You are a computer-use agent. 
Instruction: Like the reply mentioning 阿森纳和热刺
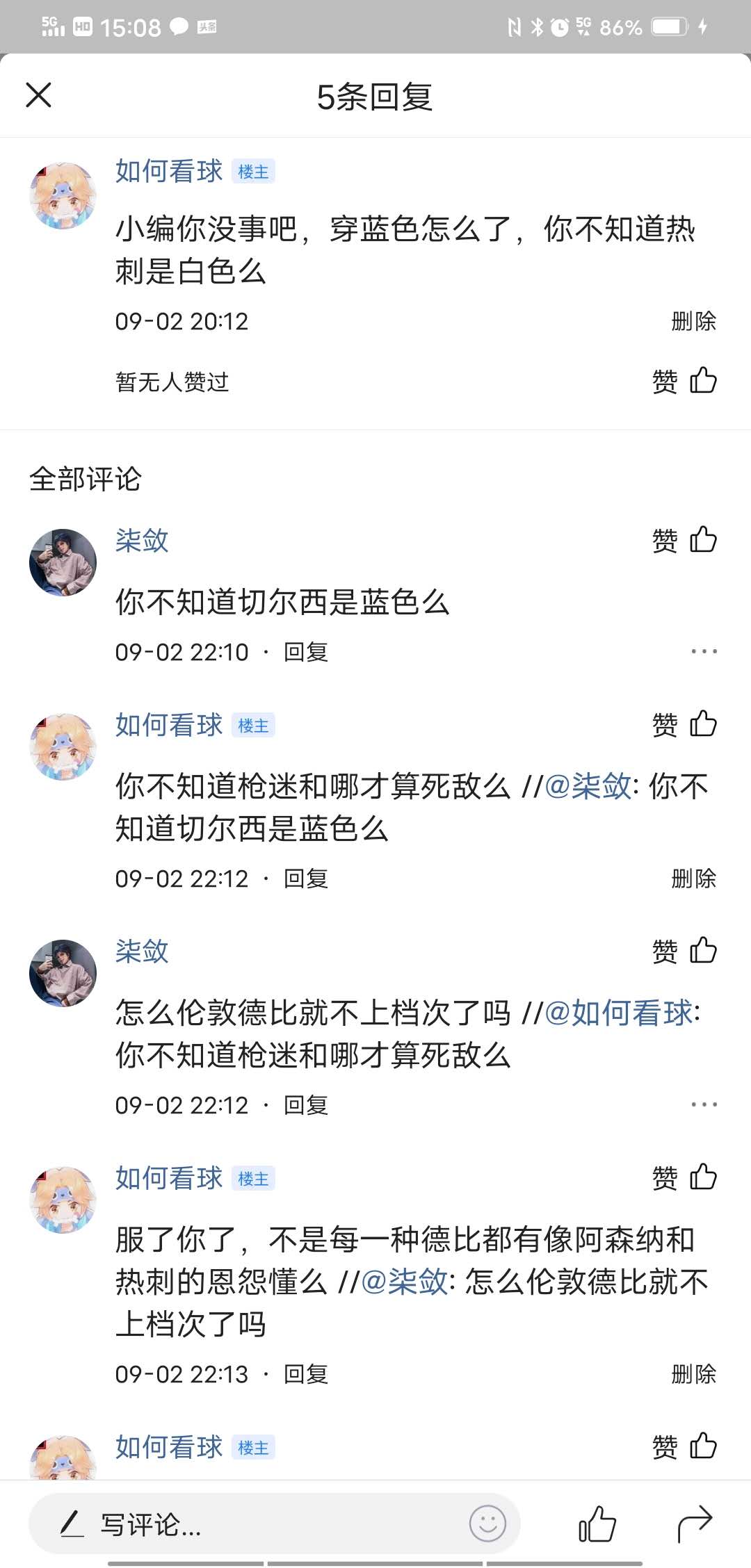703,1178
